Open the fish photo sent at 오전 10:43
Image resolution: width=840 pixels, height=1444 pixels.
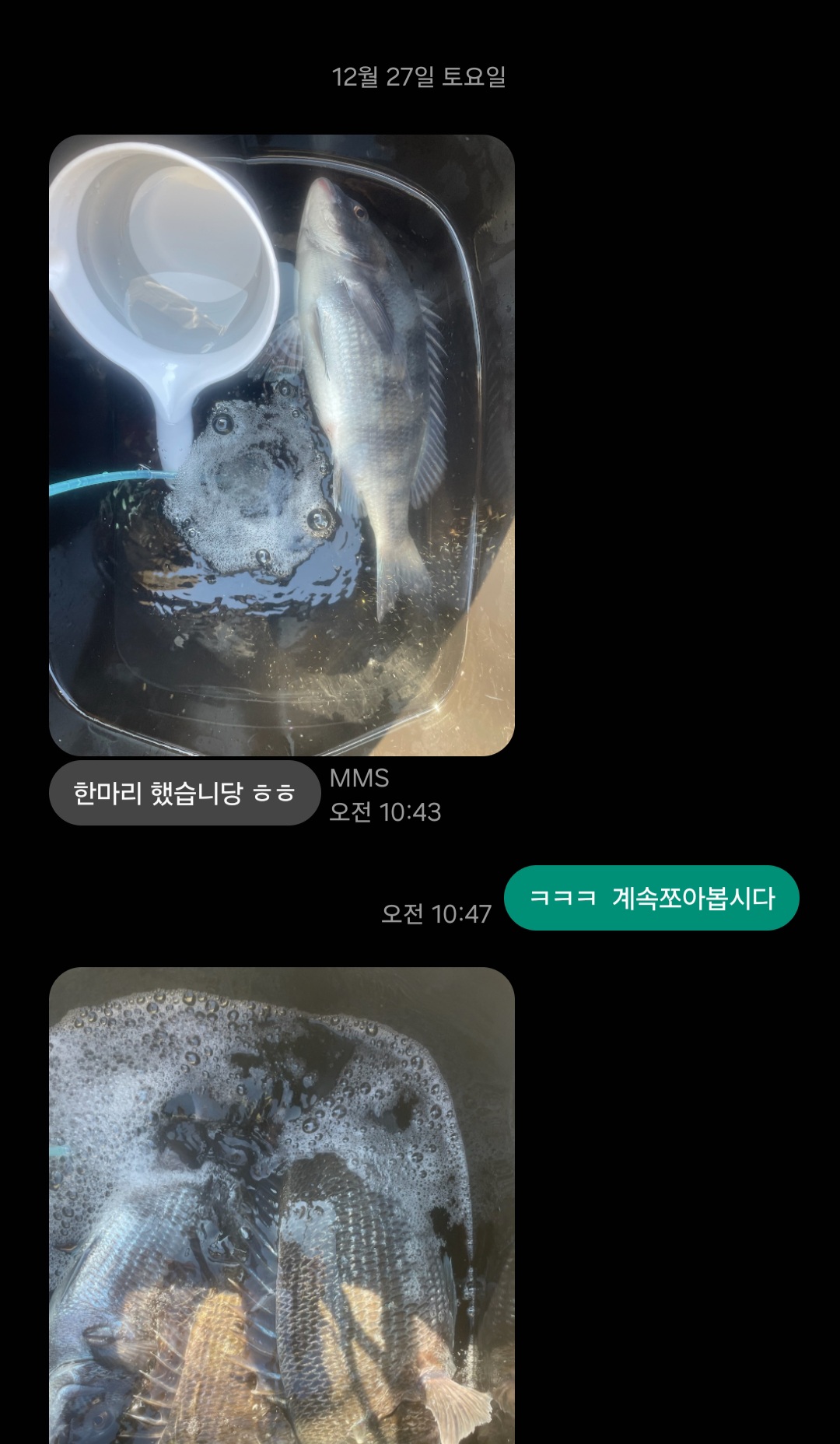tap(282, 445)
